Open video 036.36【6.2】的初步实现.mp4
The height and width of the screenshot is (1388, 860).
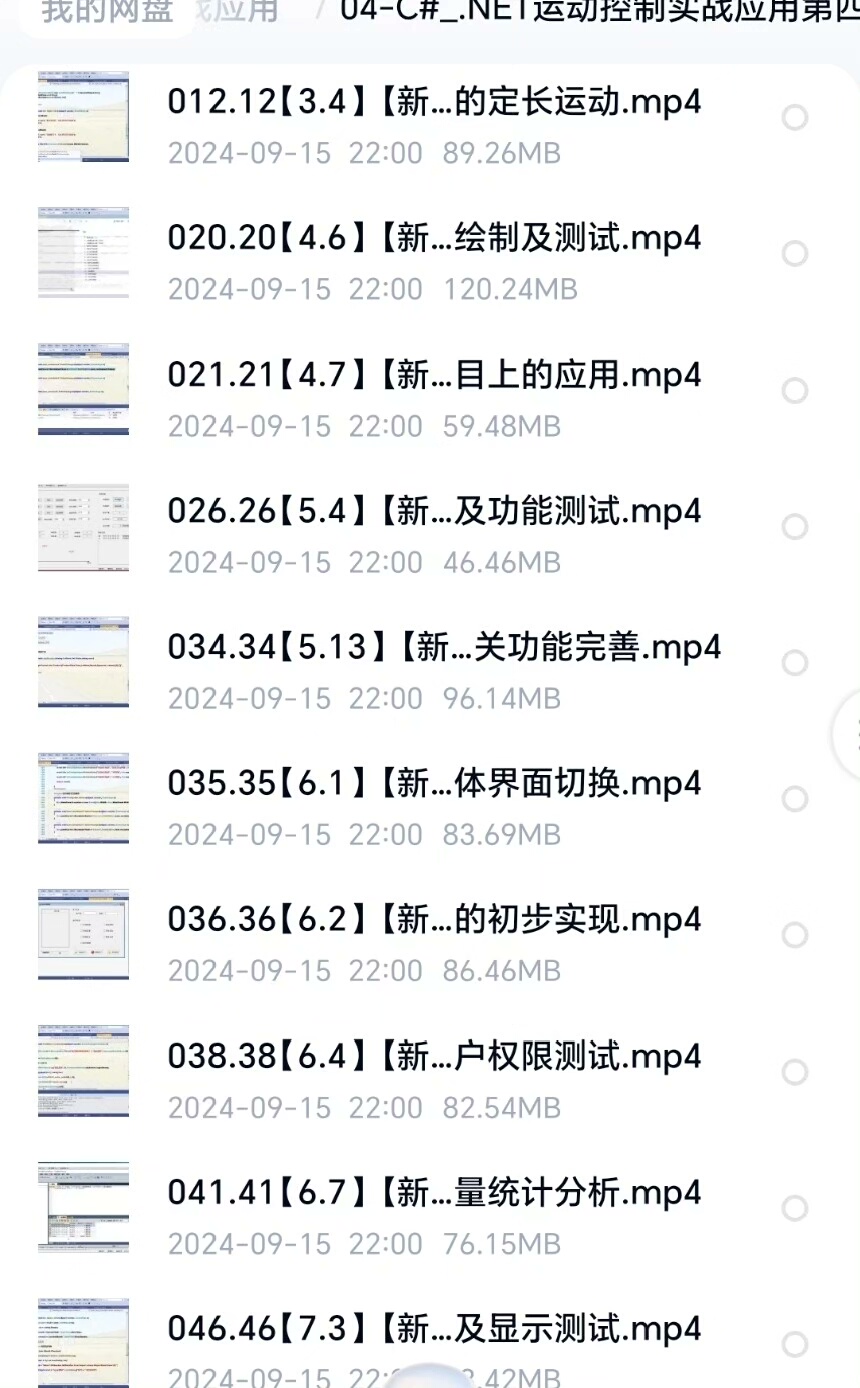434,920
